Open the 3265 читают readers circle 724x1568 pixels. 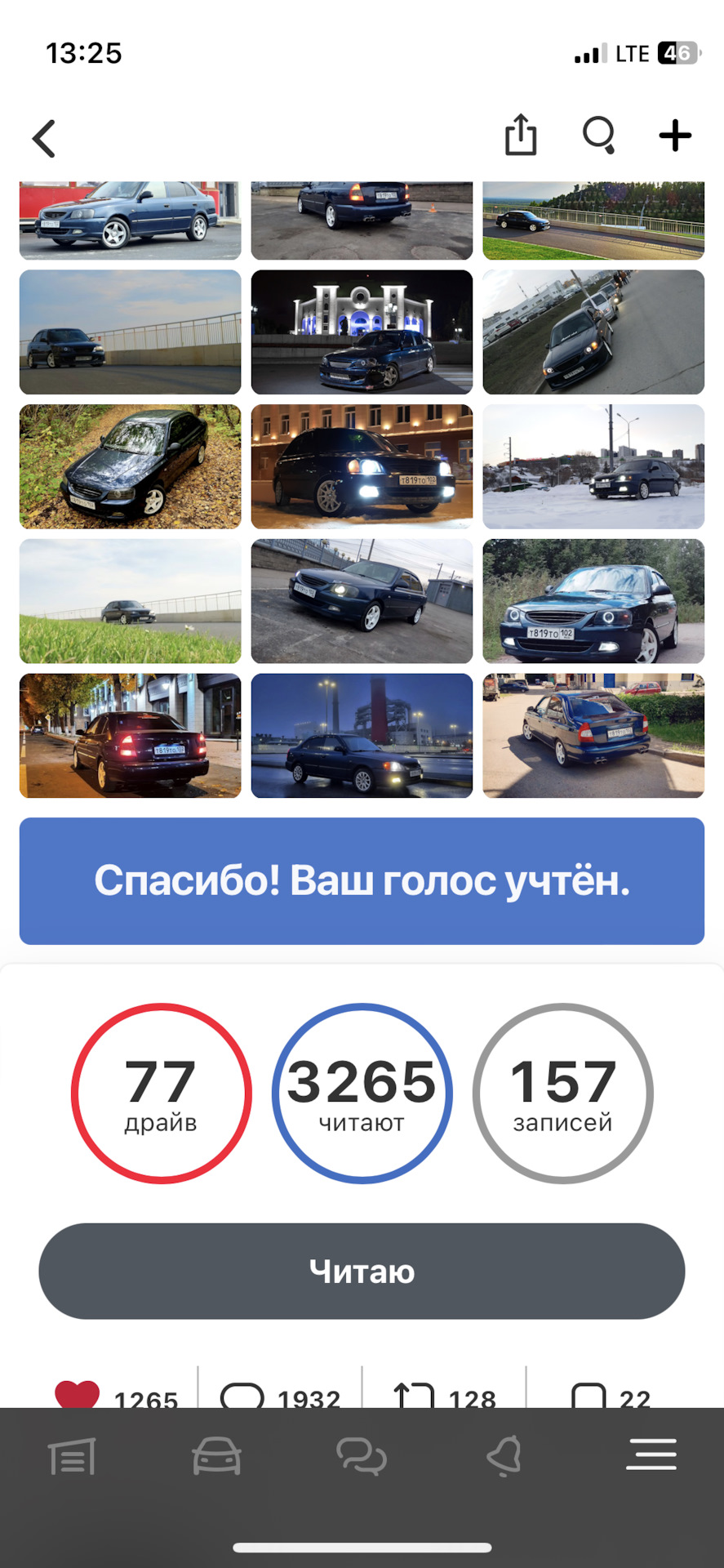tap(362, 1093)
